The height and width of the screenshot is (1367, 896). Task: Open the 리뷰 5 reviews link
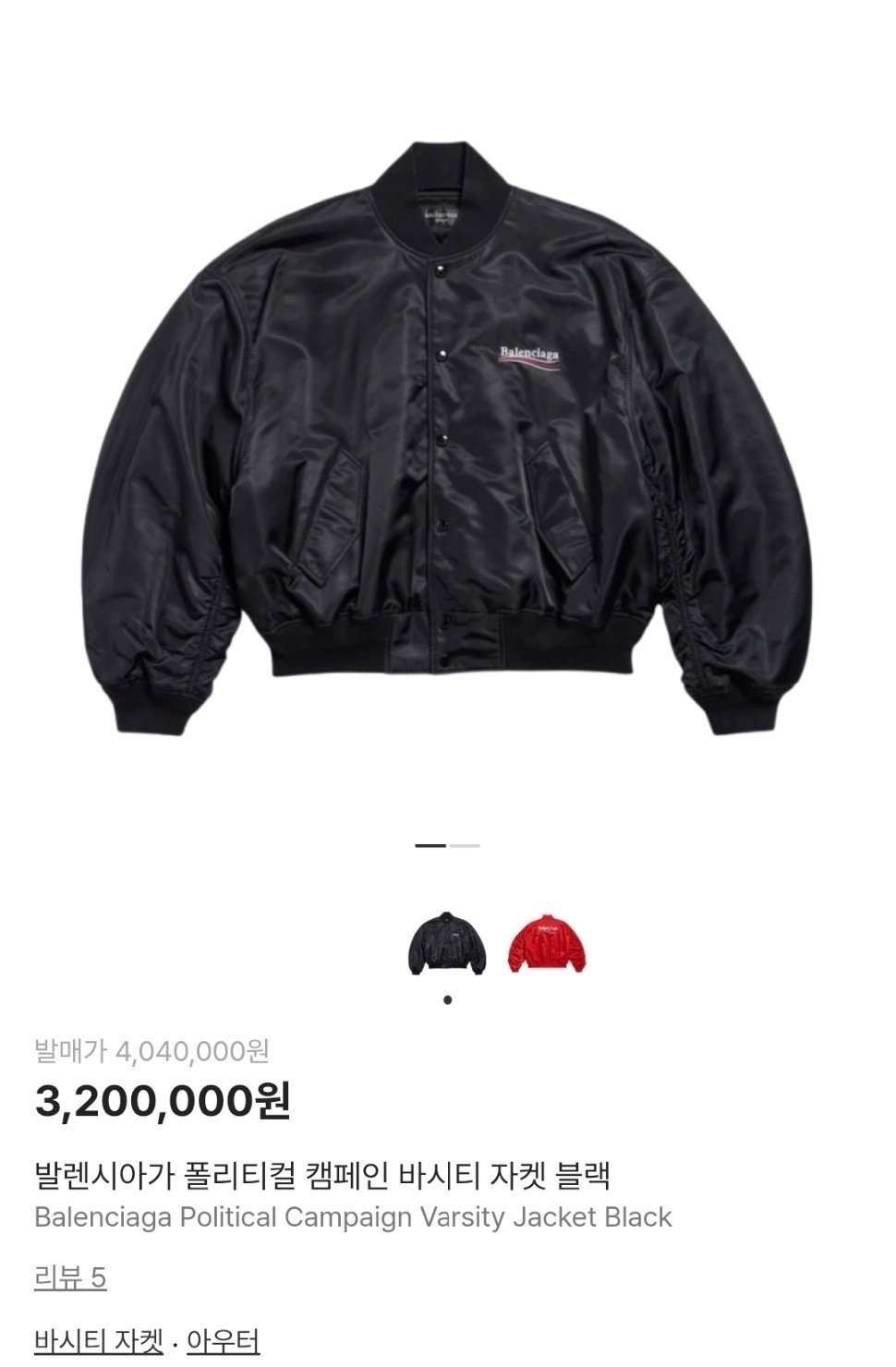point(70,1278)
